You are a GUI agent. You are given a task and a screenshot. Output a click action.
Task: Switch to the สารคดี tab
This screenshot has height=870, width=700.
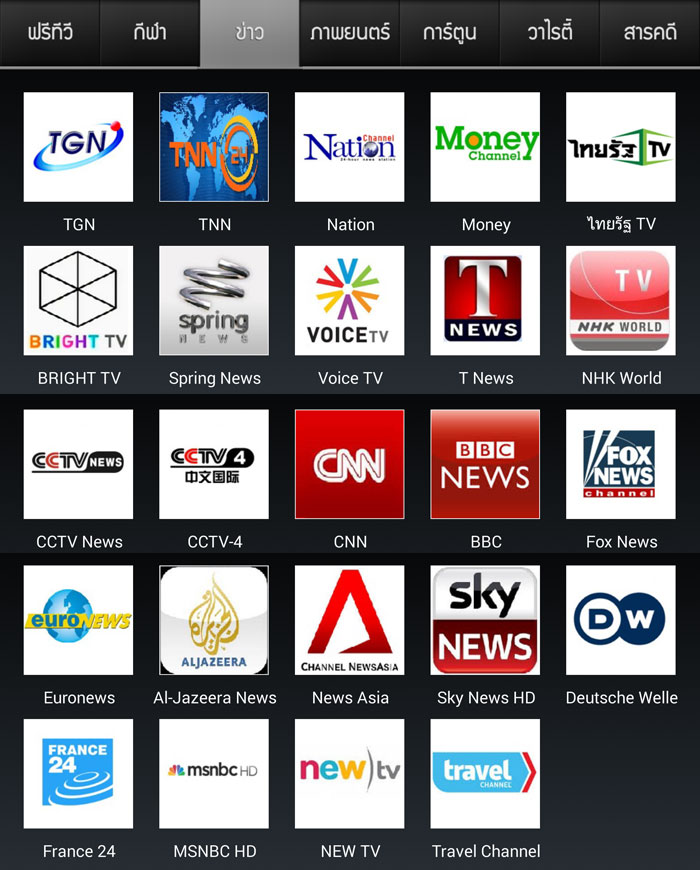[650, 33]
